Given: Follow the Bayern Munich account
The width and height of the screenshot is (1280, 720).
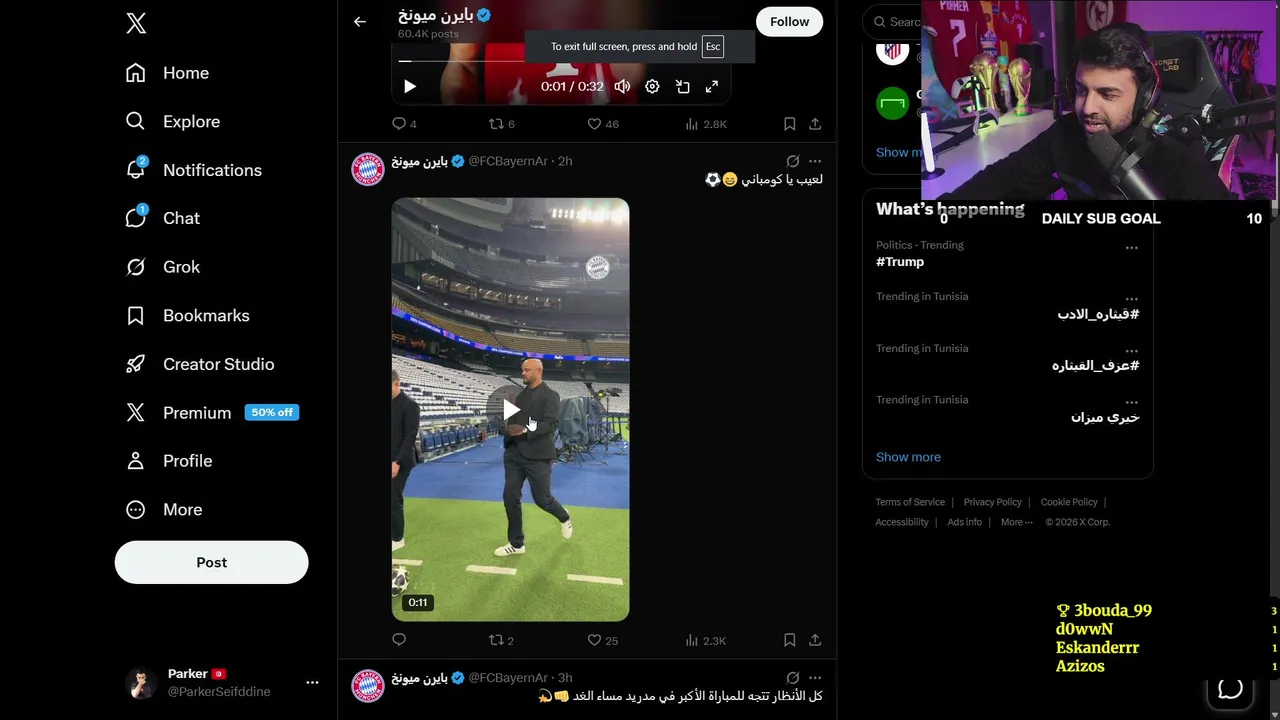Looking at the screenshot, I should pyautogui.click(x=789, y=21).
